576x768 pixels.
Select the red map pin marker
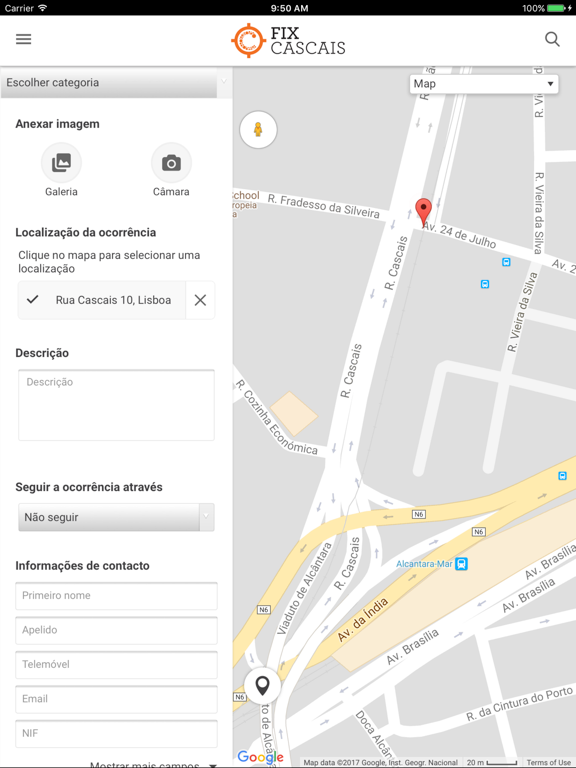(424, 213)
